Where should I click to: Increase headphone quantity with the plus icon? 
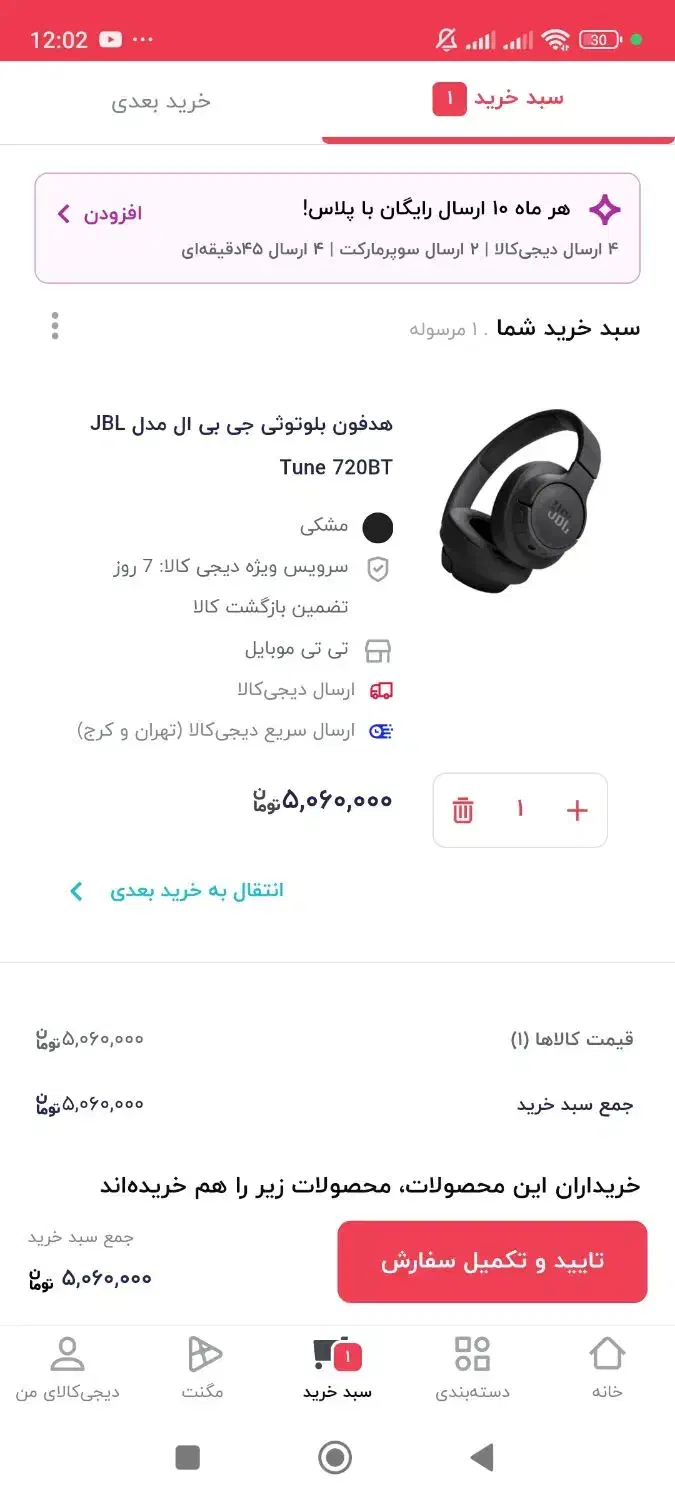coord(577,810)
